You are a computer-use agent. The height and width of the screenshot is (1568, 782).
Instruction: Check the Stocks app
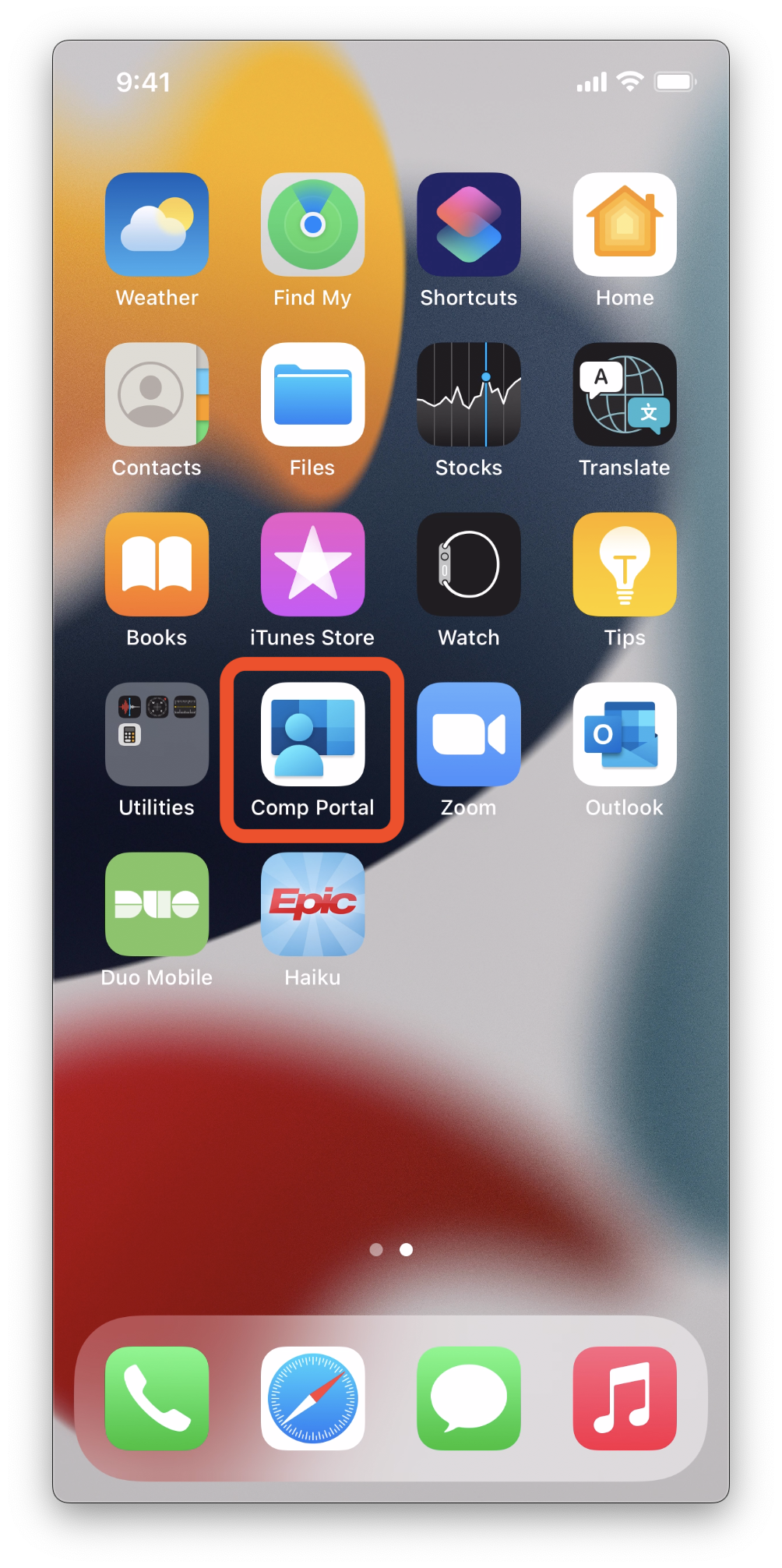pos(468,394)
